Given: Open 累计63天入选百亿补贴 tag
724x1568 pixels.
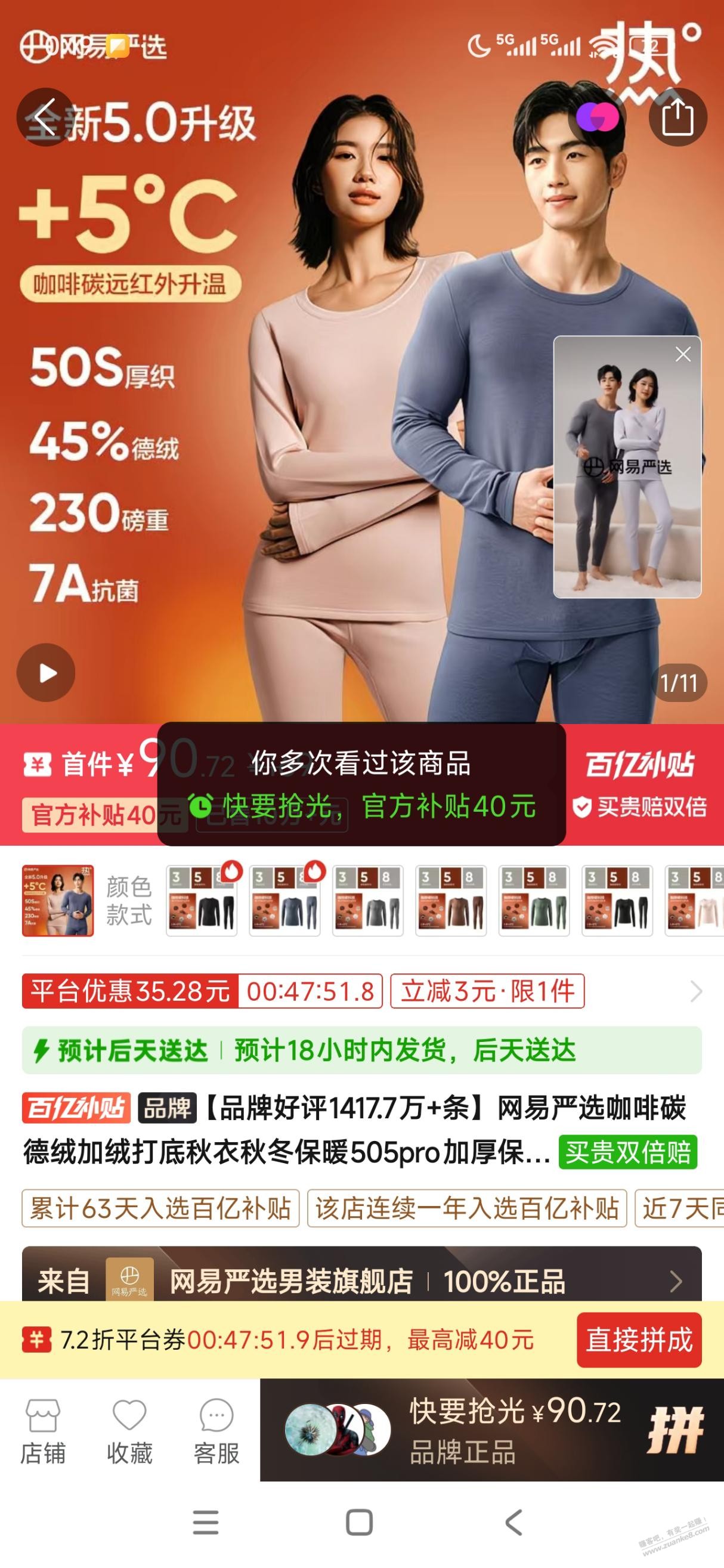Looking at the screenshot, I should point(160,1208).
